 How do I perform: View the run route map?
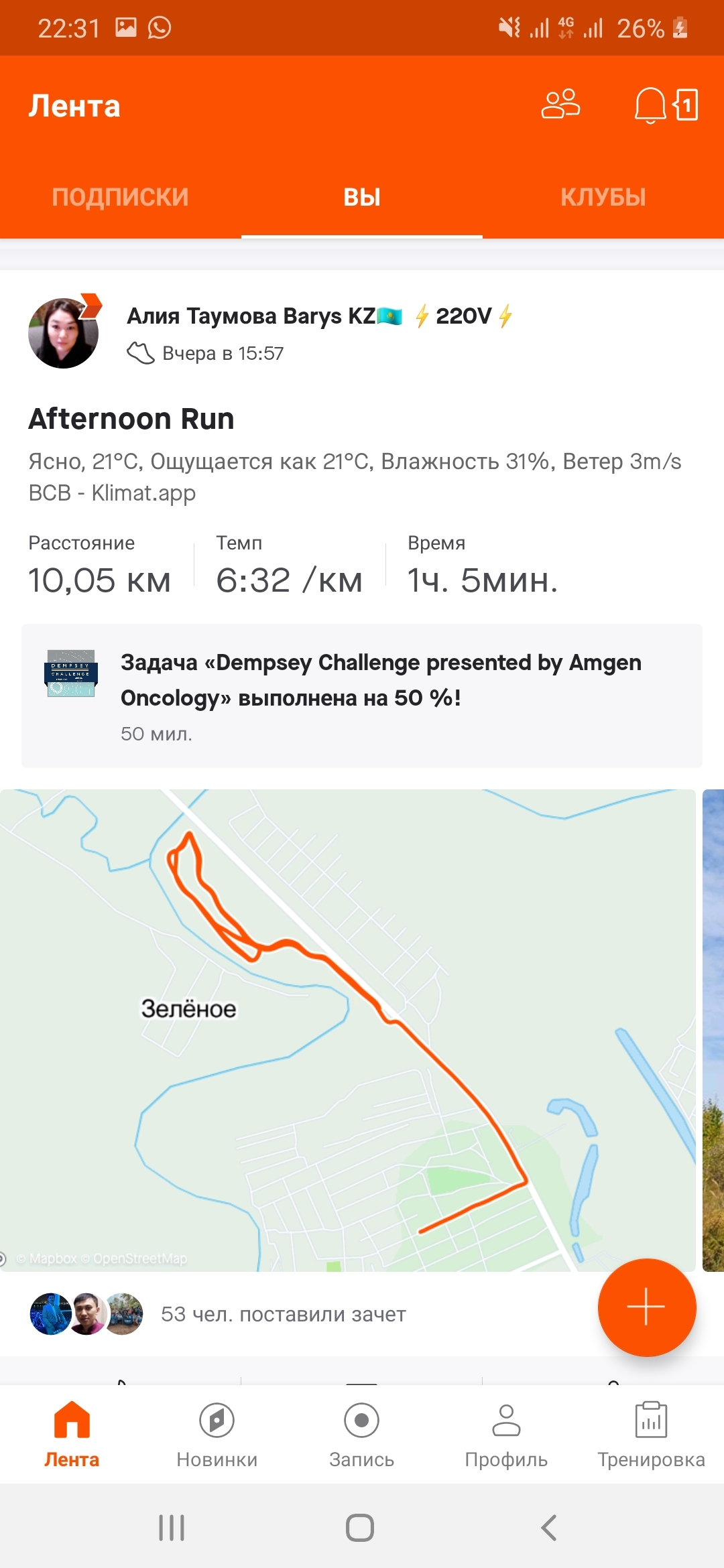pos(347,1030)
